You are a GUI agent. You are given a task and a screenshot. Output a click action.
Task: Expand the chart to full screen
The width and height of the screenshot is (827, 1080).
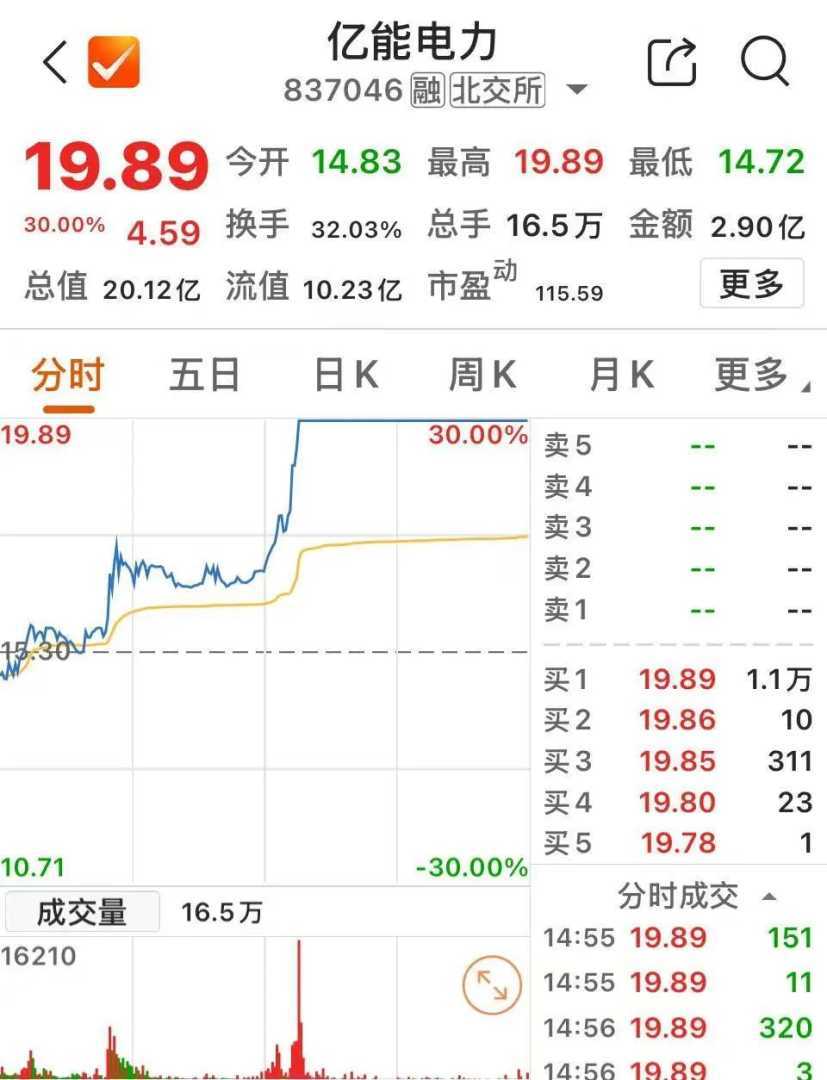point(492,985)
